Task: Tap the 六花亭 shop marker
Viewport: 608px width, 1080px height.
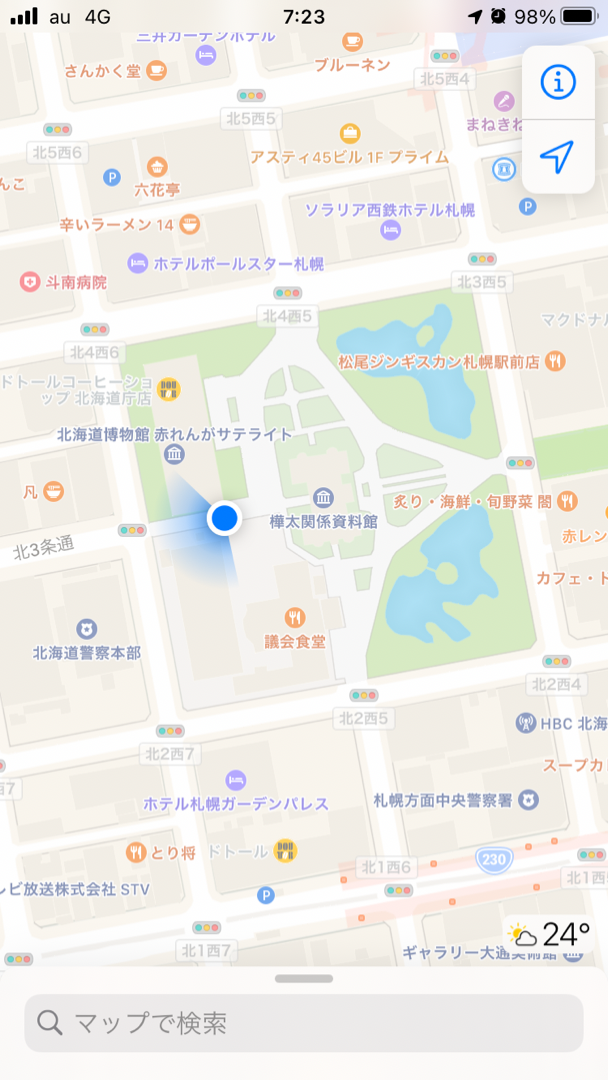Action: point(157,167)
